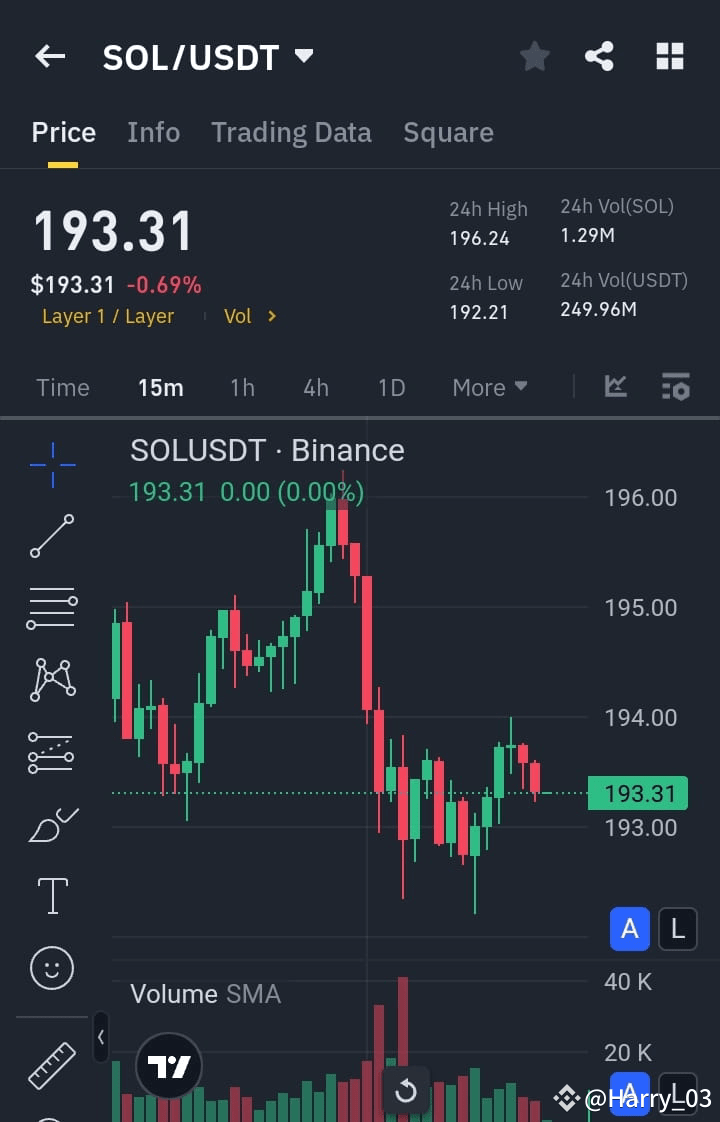
Task: Favorite SOL/USDT with the star icon
Action: coord(534,56)
